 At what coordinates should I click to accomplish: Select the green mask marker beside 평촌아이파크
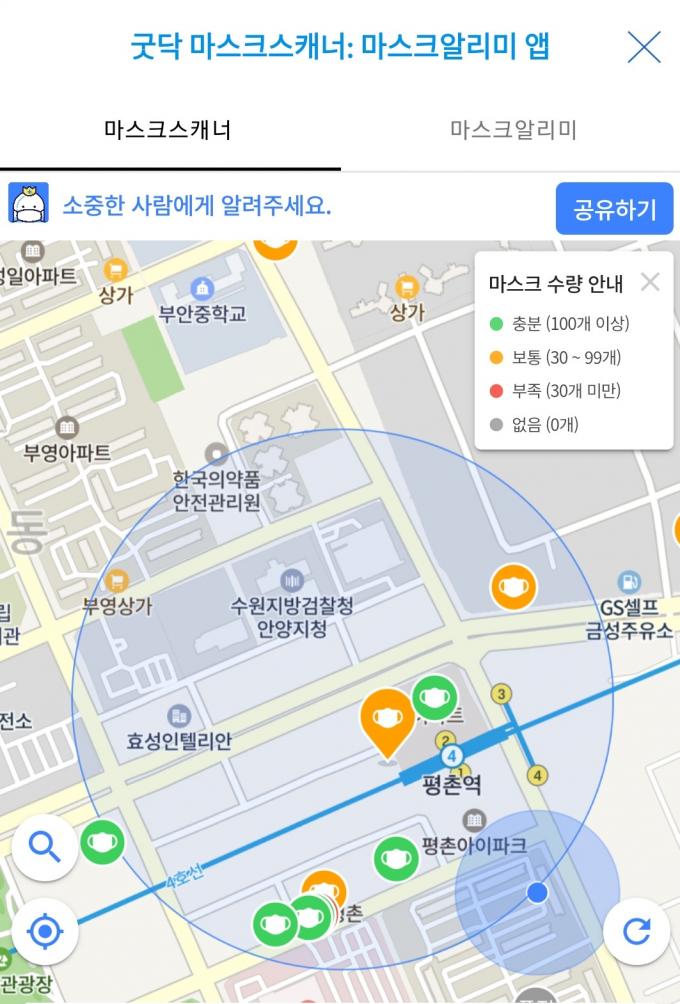click(396, 859)
